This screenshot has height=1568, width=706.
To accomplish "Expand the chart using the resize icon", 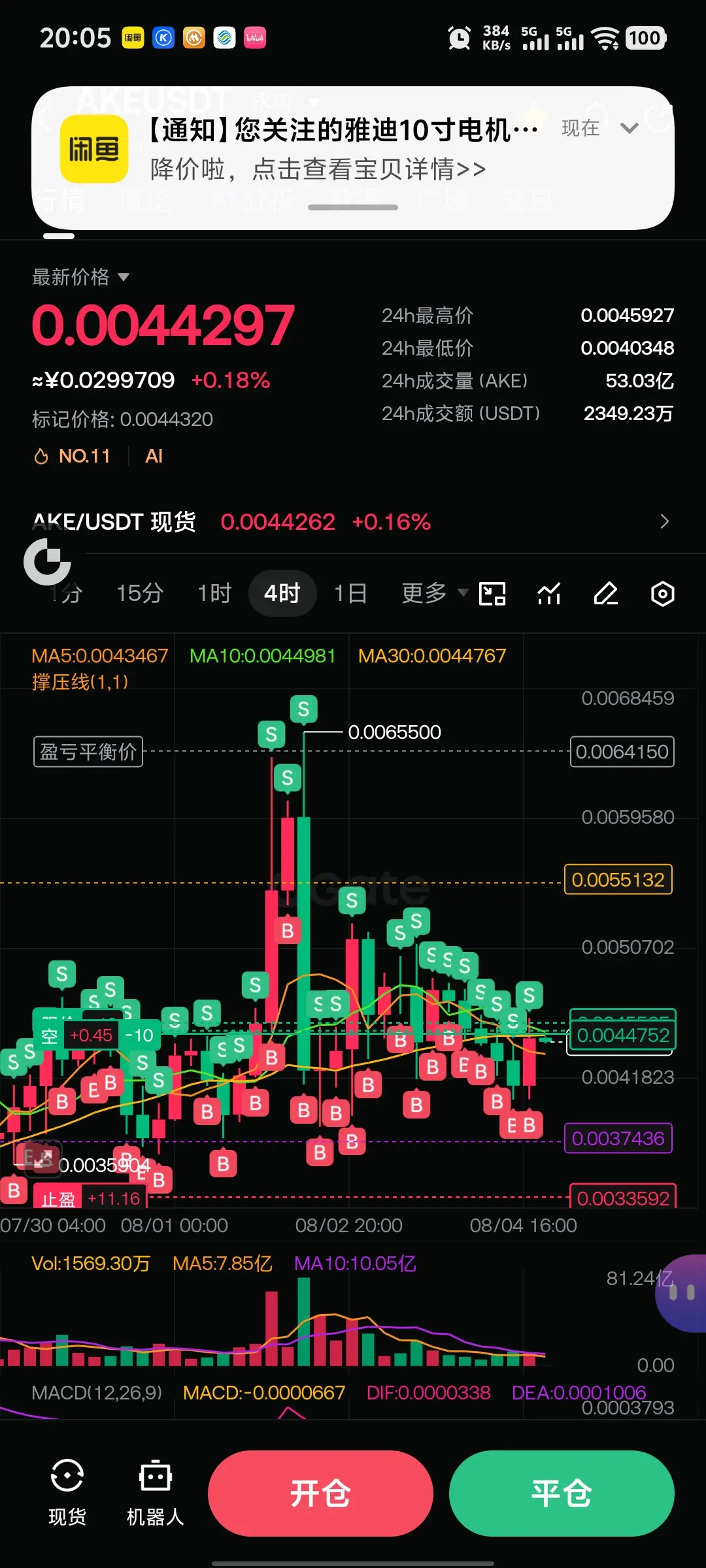I will click(39, 1159).
